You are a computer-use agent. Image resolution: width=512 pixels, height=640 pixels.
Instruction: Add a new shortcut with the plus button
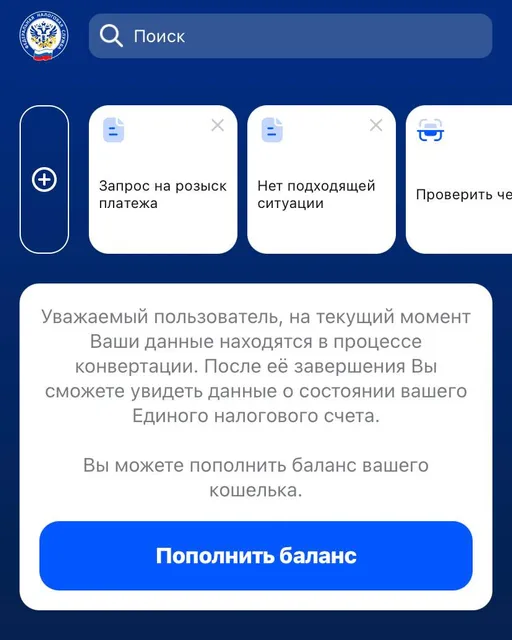click(x=44, y=180)
